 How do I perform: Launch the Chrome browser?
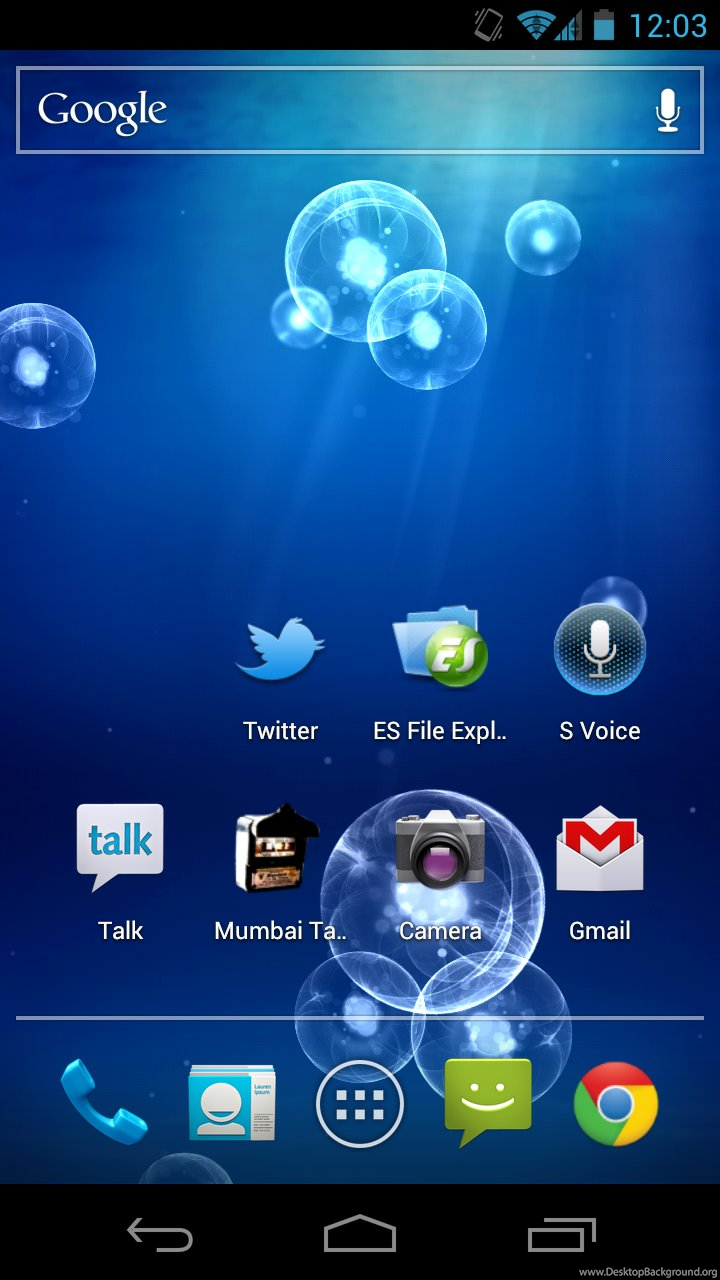point(616,1104)
